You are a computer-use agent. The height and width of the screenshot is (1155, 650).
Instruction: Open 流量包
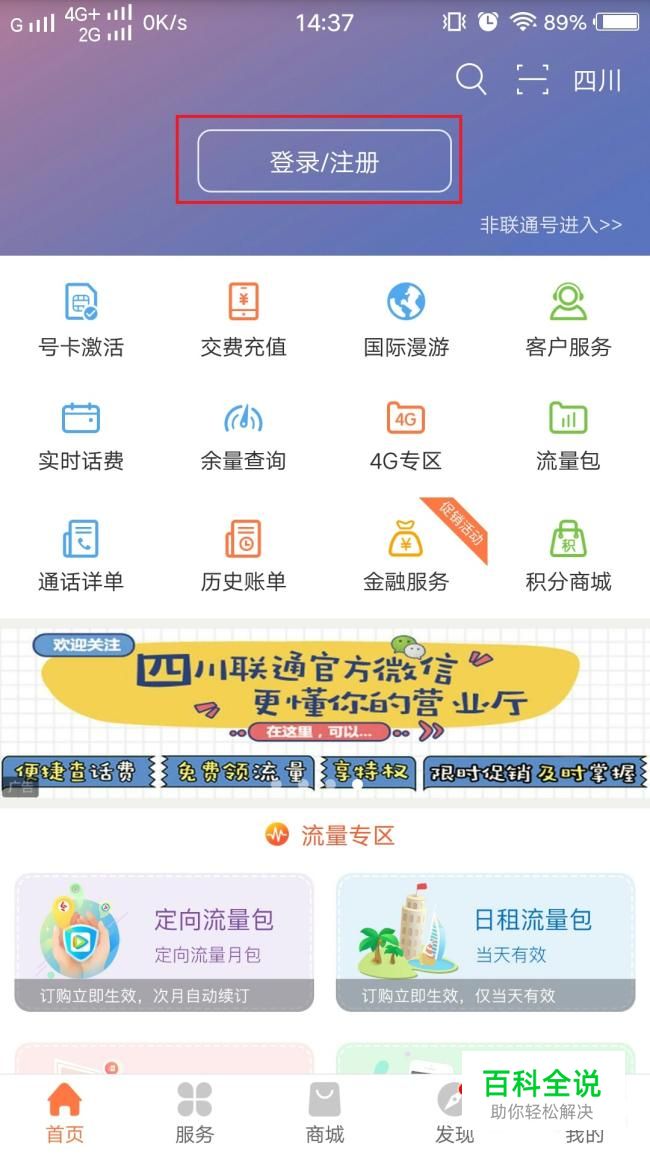pos(568,435)
